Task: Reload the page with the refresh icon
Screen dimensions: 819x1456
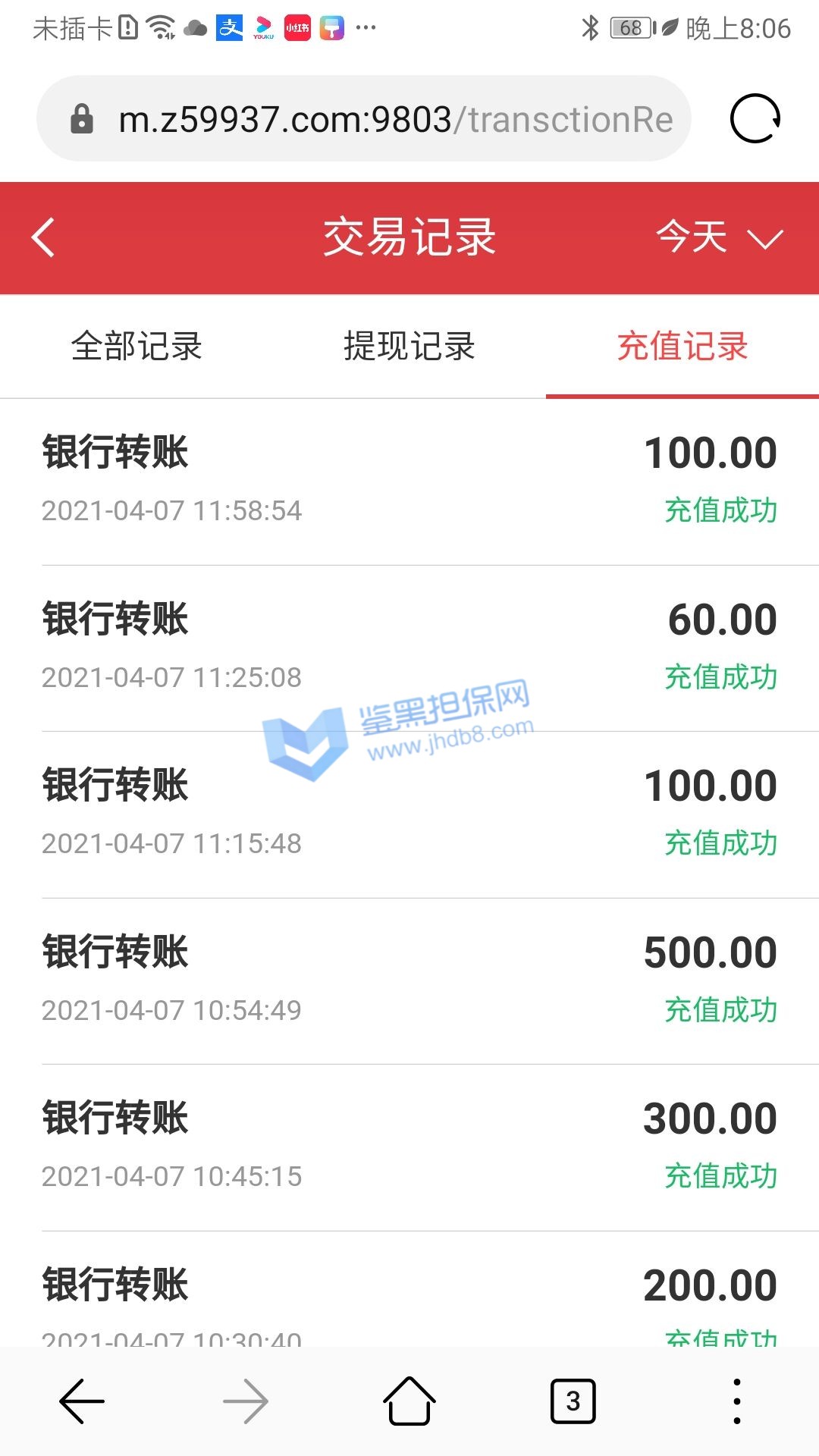Action: click(x=755, y=119)
